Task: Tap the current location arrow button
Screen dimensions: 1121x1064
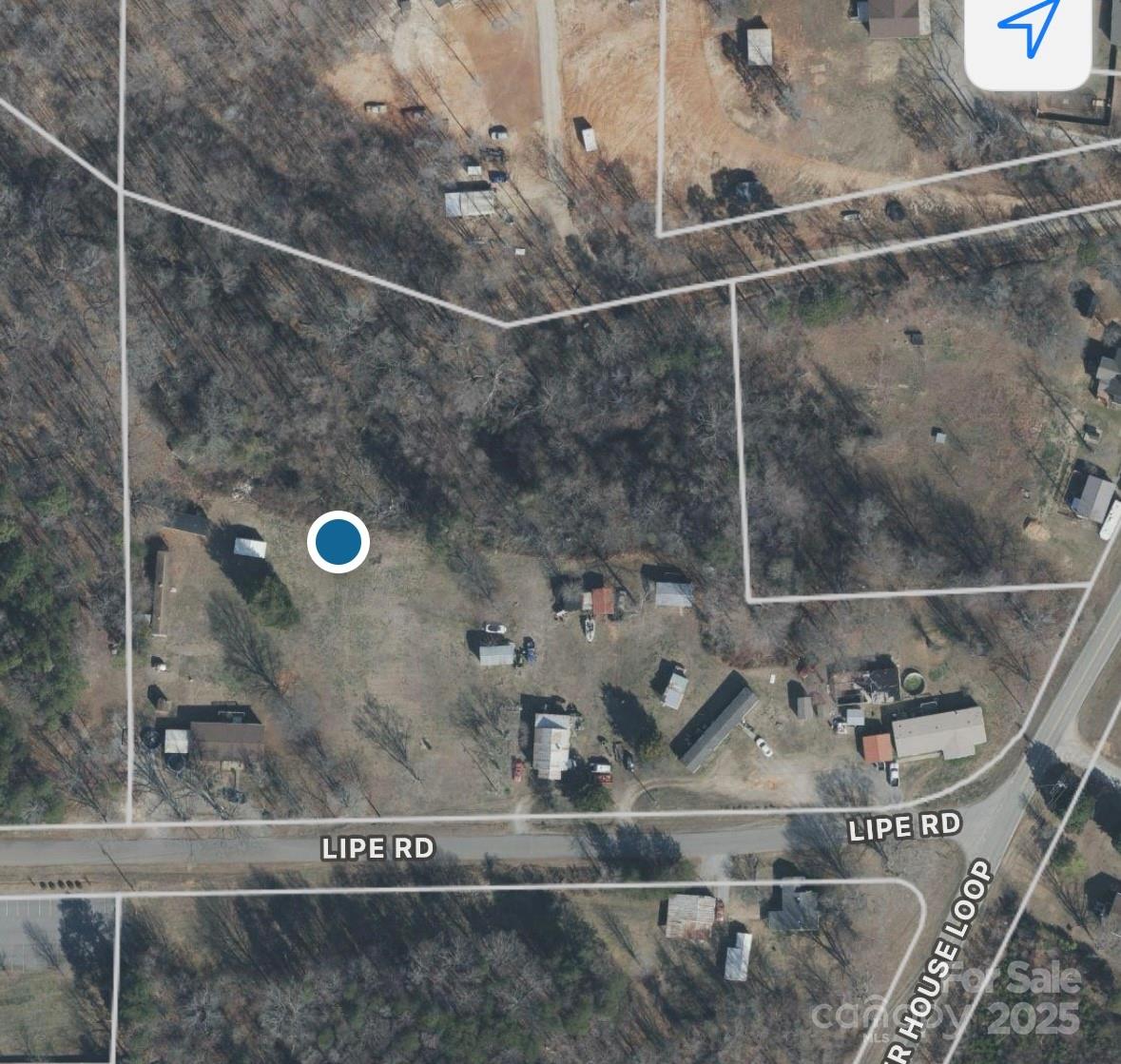Action: 1028,28
